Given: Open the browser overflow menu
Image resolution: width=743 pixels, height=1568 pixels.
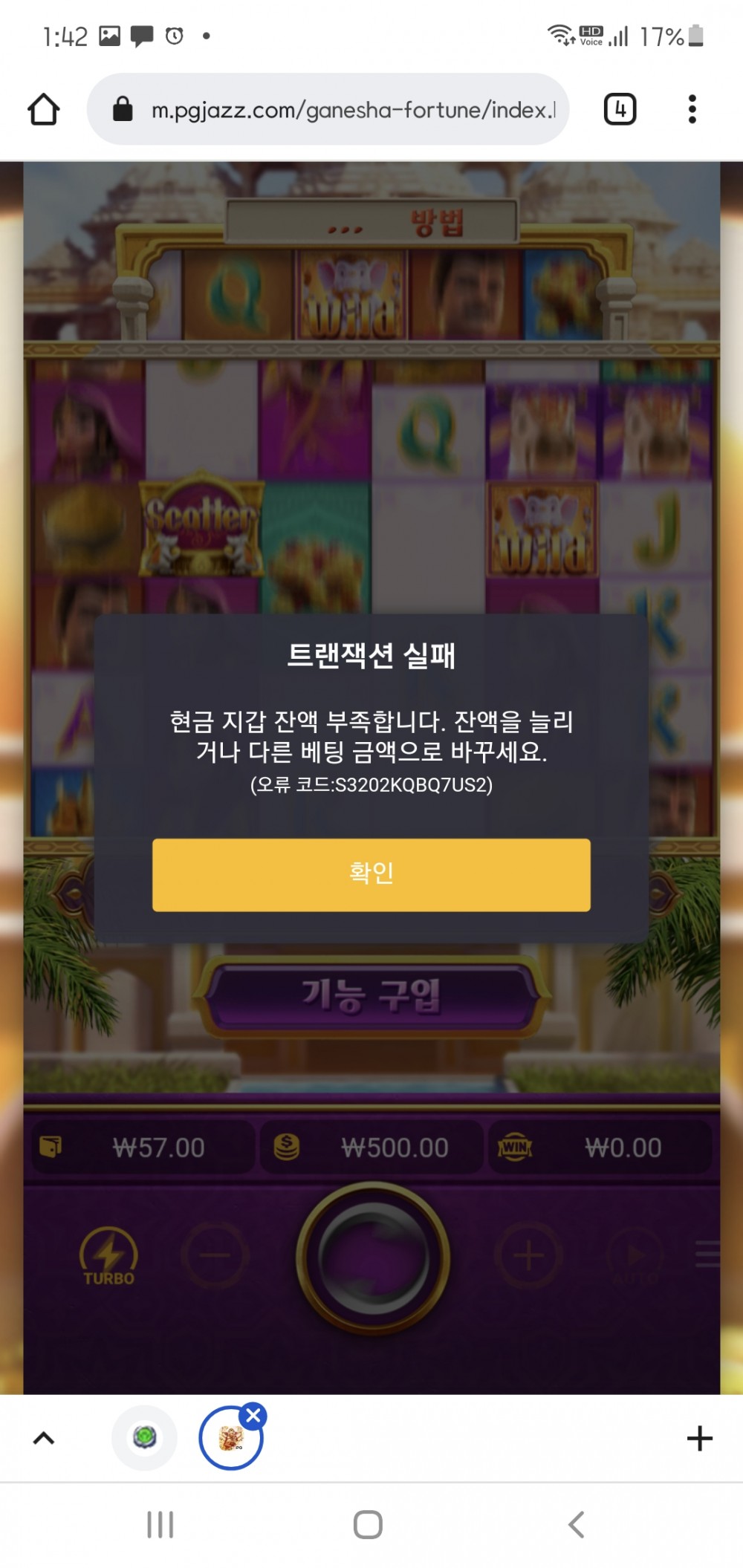Looking at the screenshot, I should click(692, 110).
